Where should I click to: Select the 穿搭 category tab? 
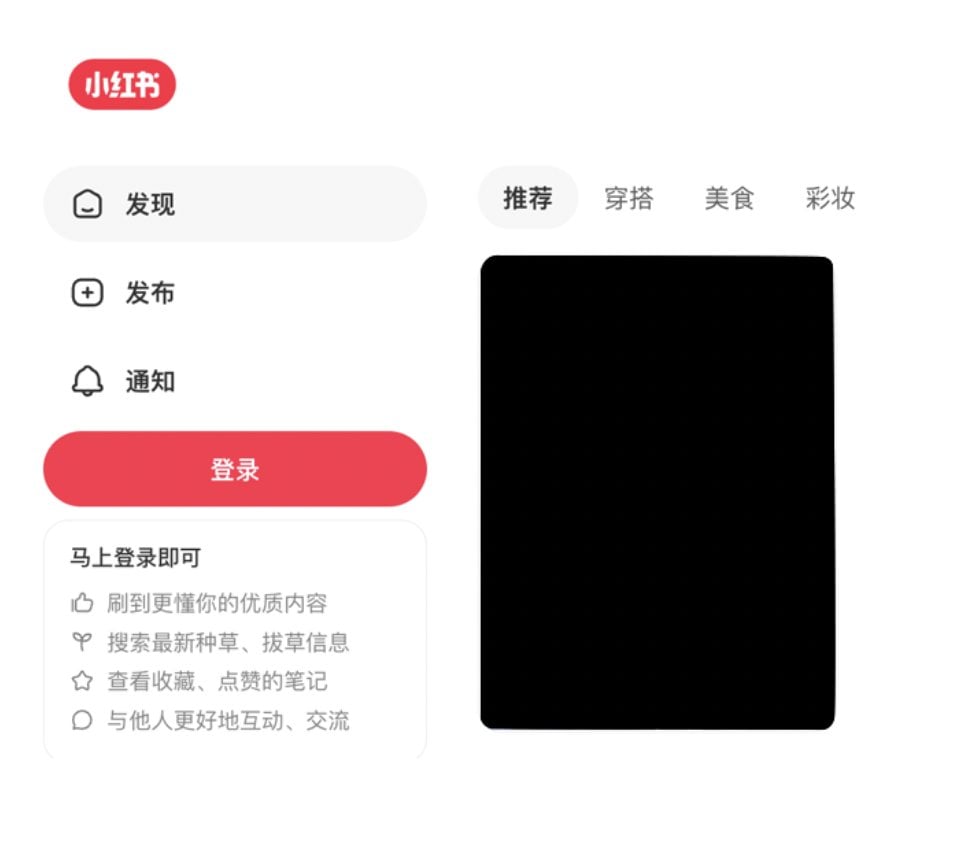point(628,198)
